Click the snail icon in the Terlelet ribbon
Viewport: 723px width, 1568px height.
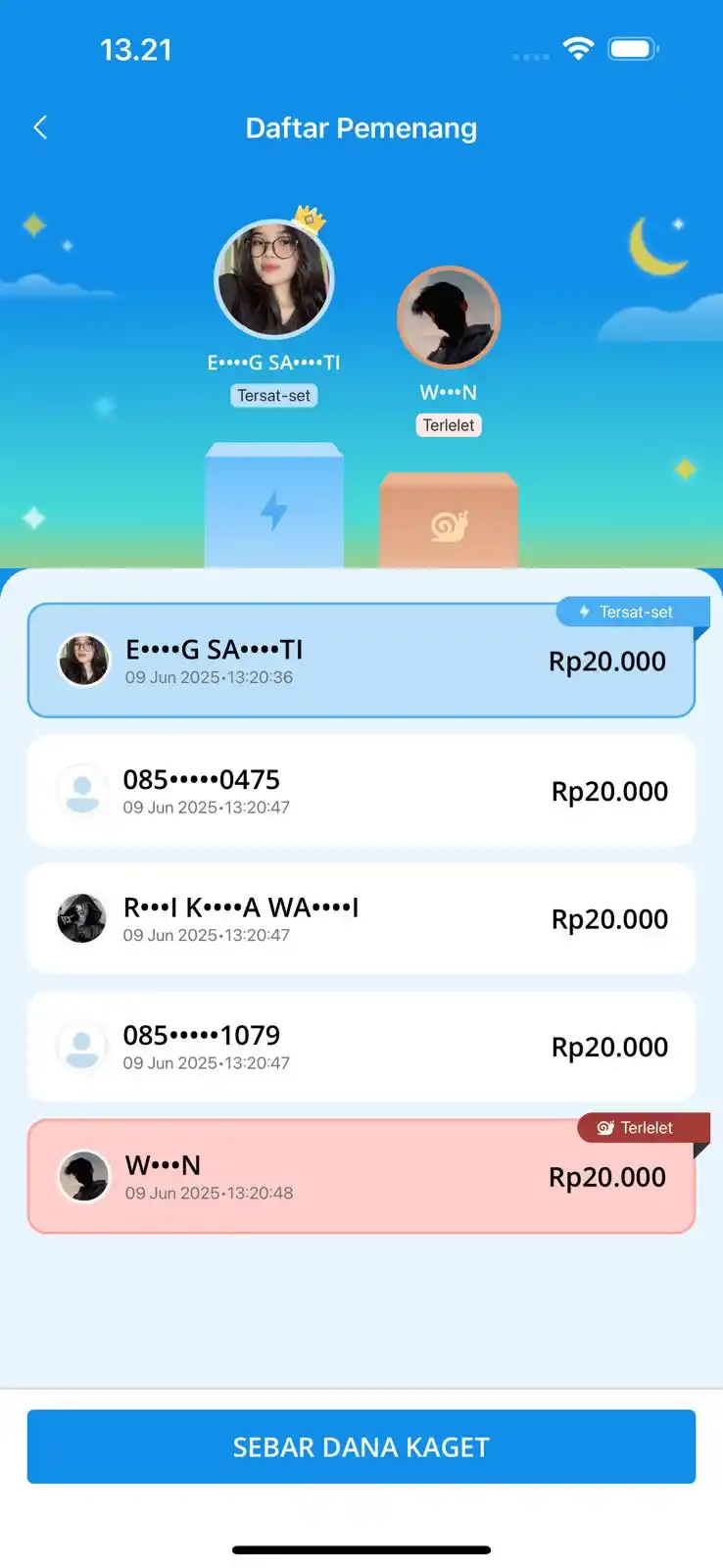608,1128
